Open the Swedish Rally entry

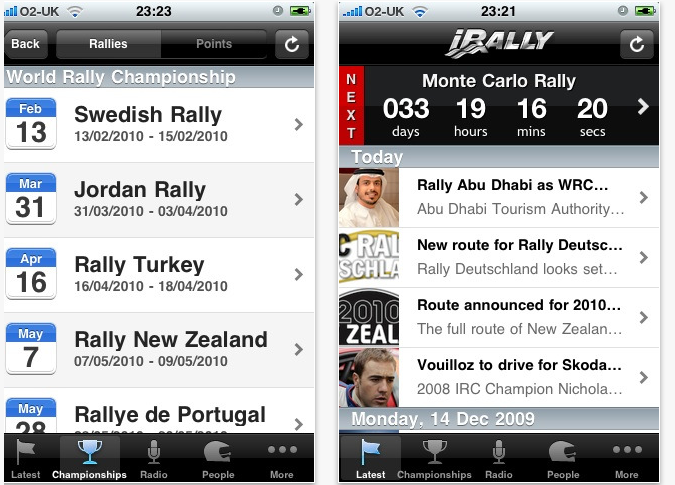click(160, 125)
